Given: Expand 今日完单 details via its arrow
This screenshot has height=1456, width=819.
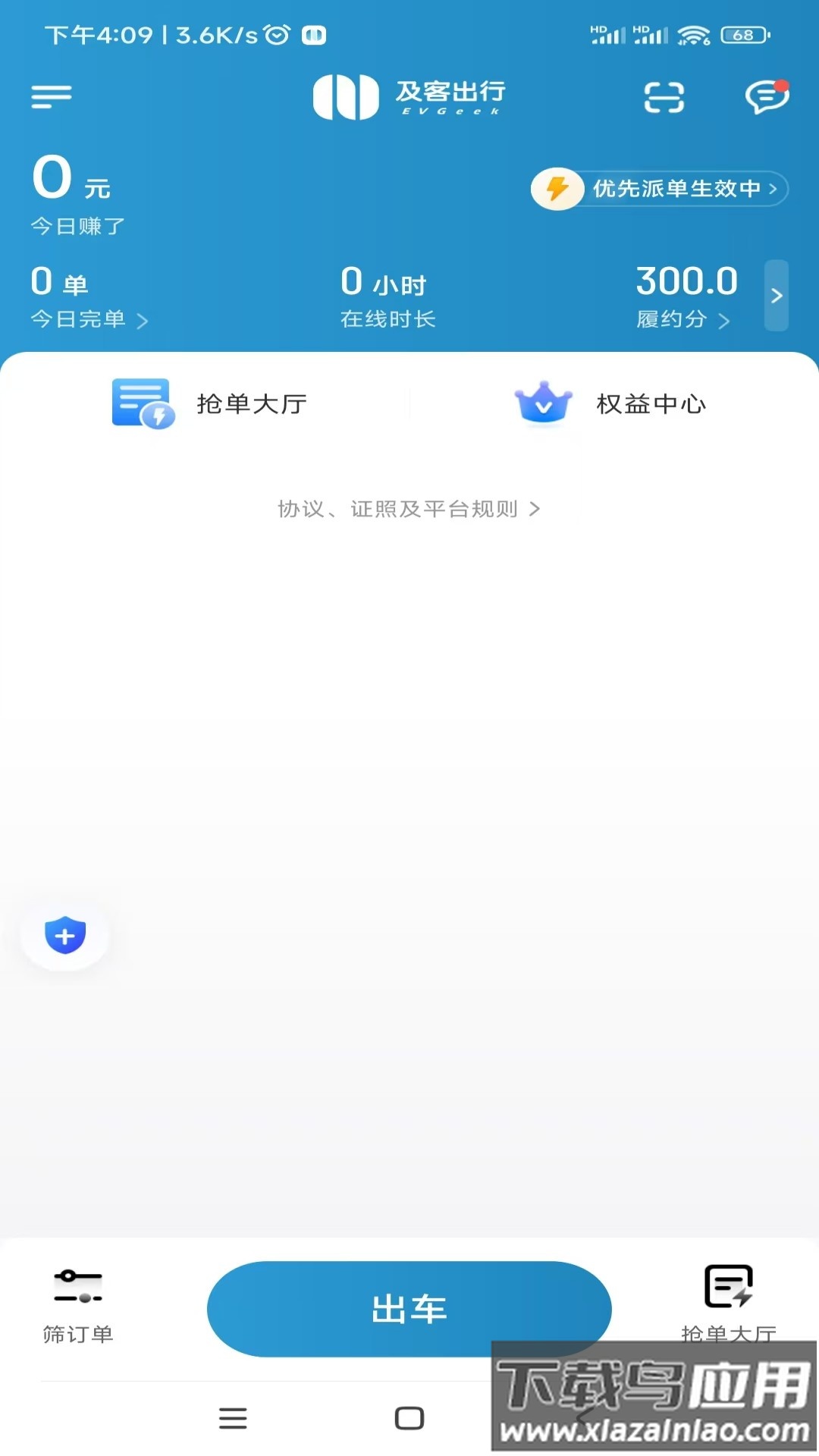Looking at the screenshot, I should click(x=144, y=321).
